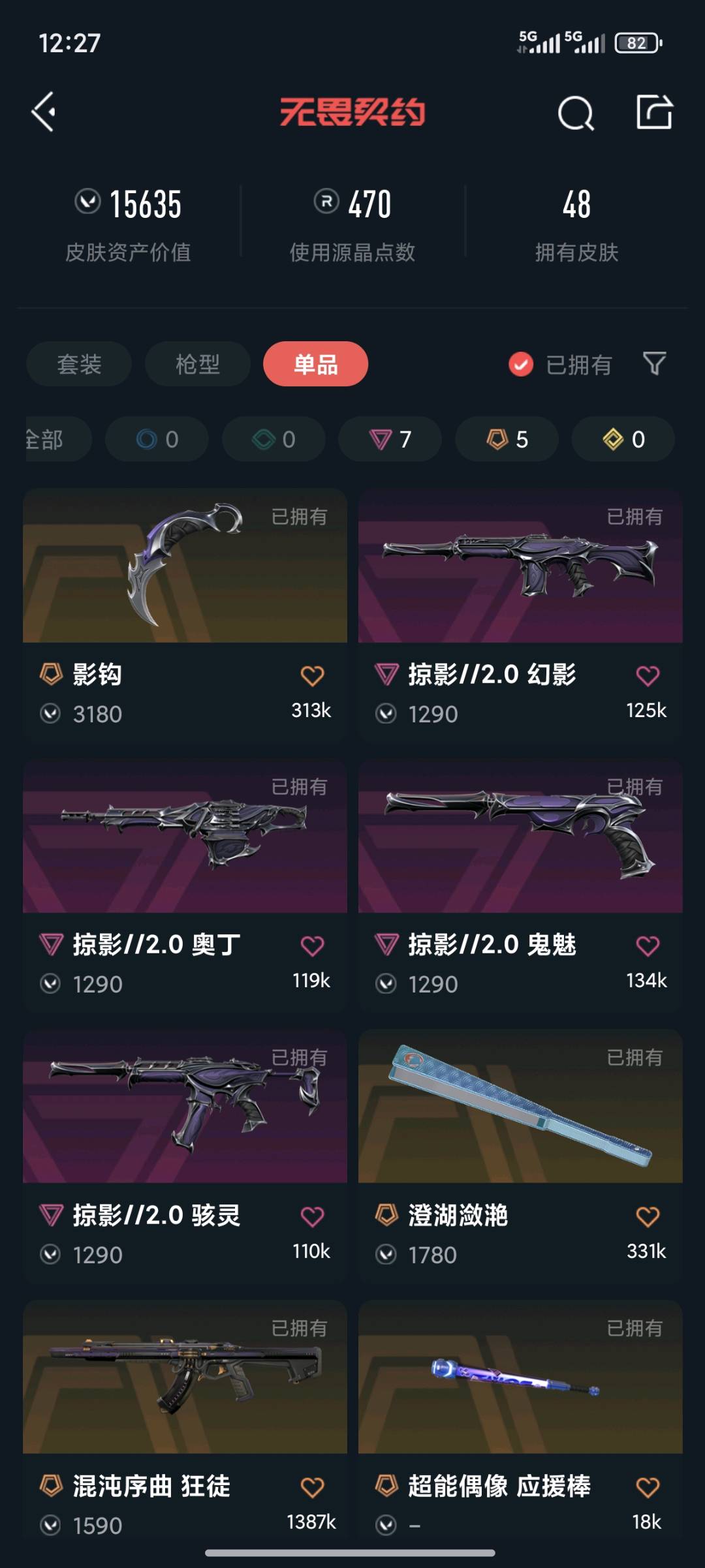The image size is (705, 1568).
Task: Select the 单品 tab
Action: tap(315, 364)
